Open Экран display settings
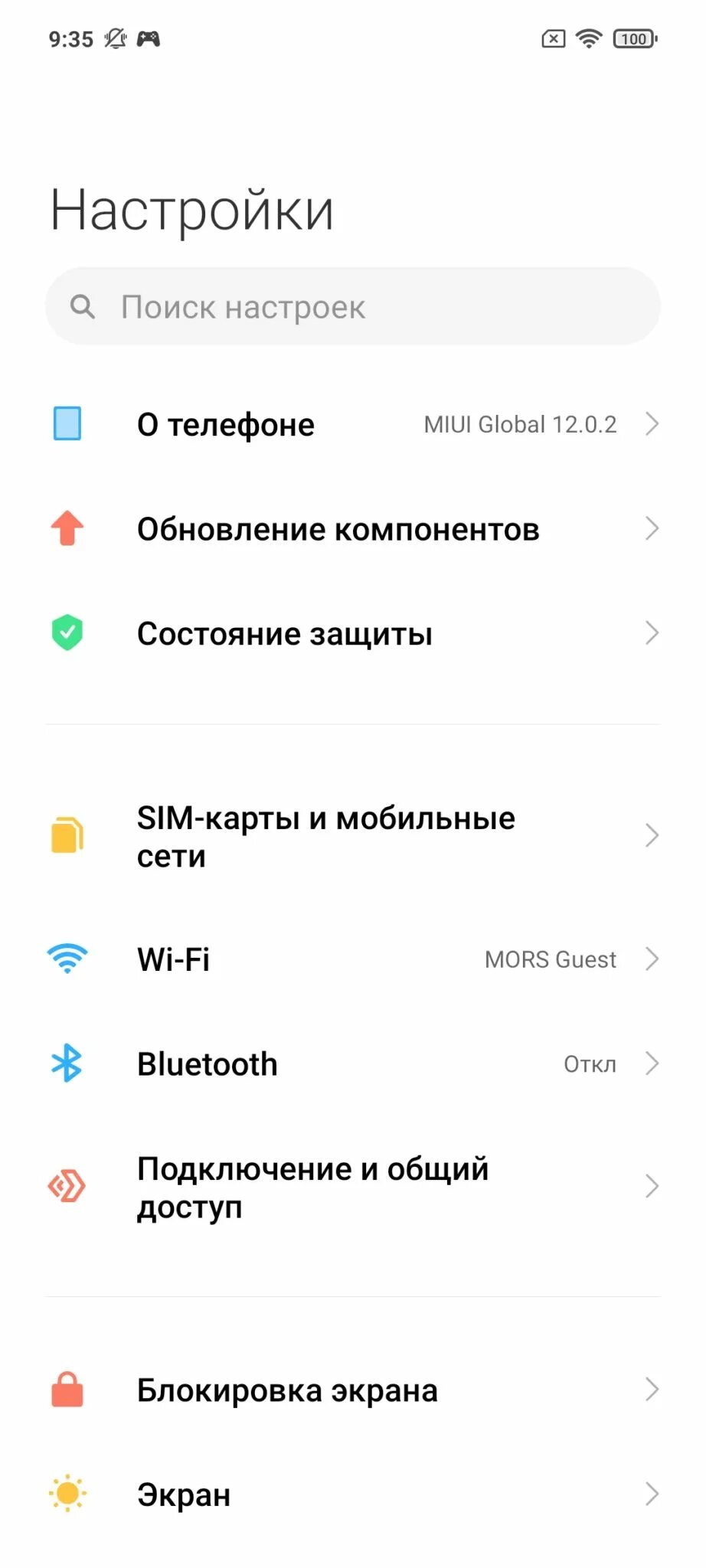 [x=352, y=1494]
